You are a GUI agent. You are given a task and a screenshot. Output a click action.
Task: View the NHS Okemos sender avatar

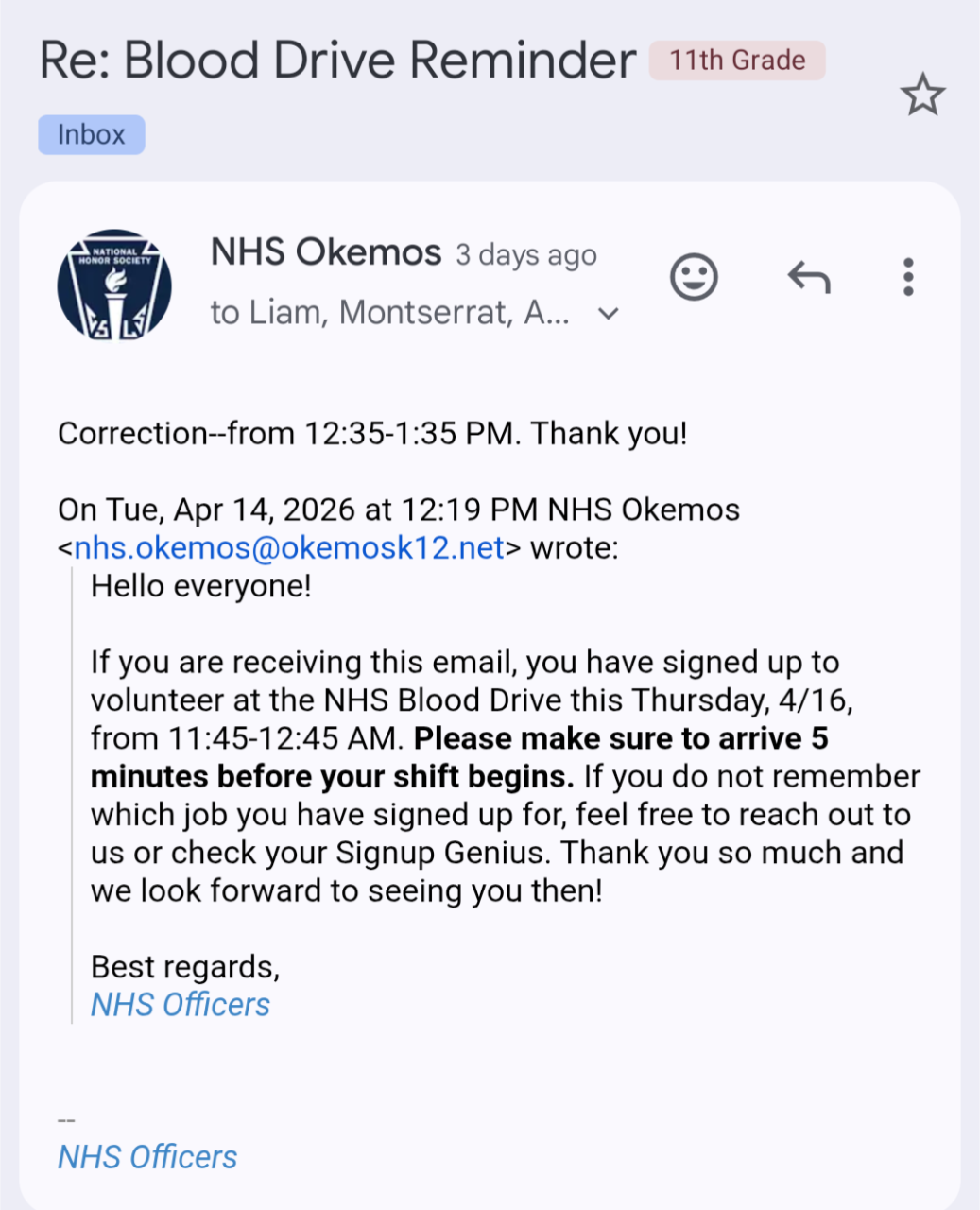pyautogui.click(x=114, y=285)
